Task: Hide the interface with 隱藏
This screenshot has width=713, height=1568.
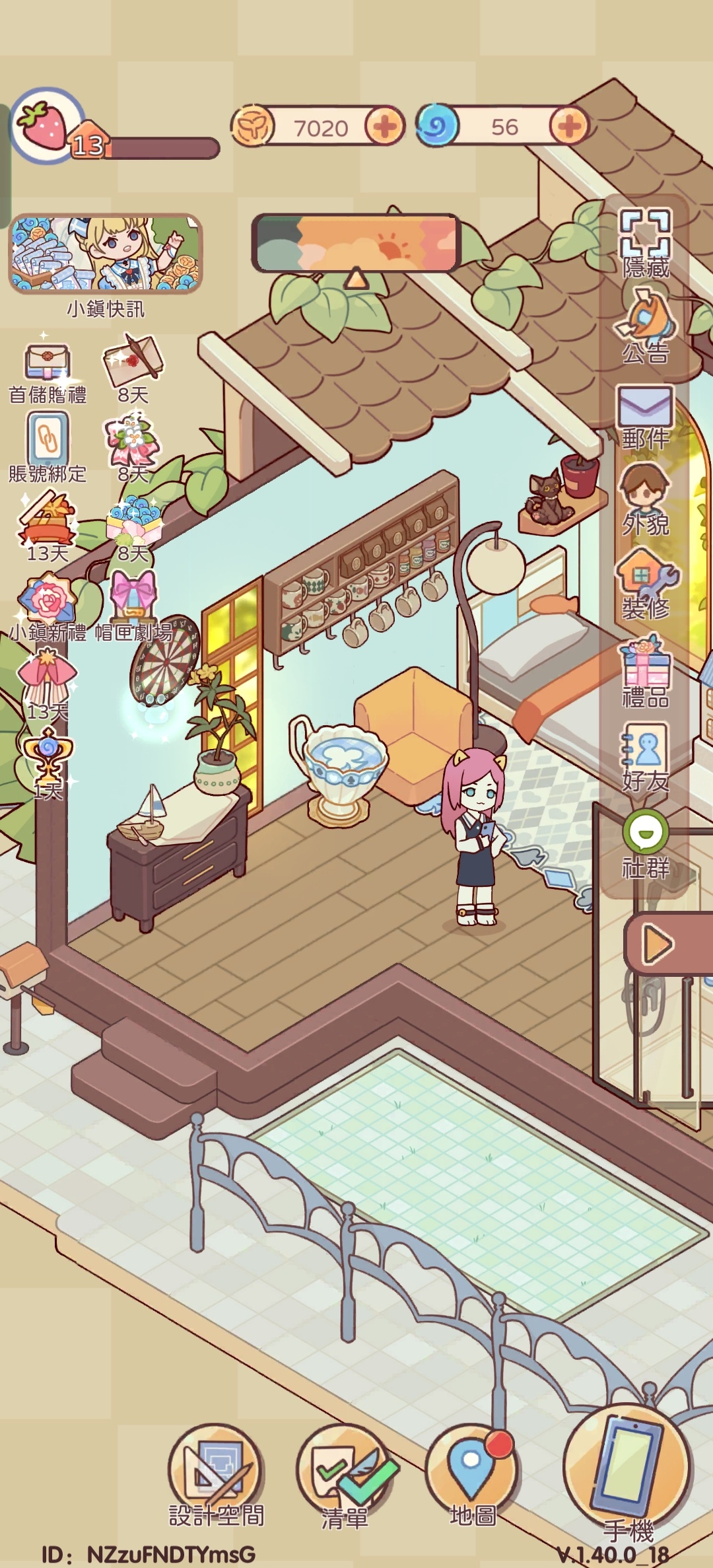Action: [645, 241]
